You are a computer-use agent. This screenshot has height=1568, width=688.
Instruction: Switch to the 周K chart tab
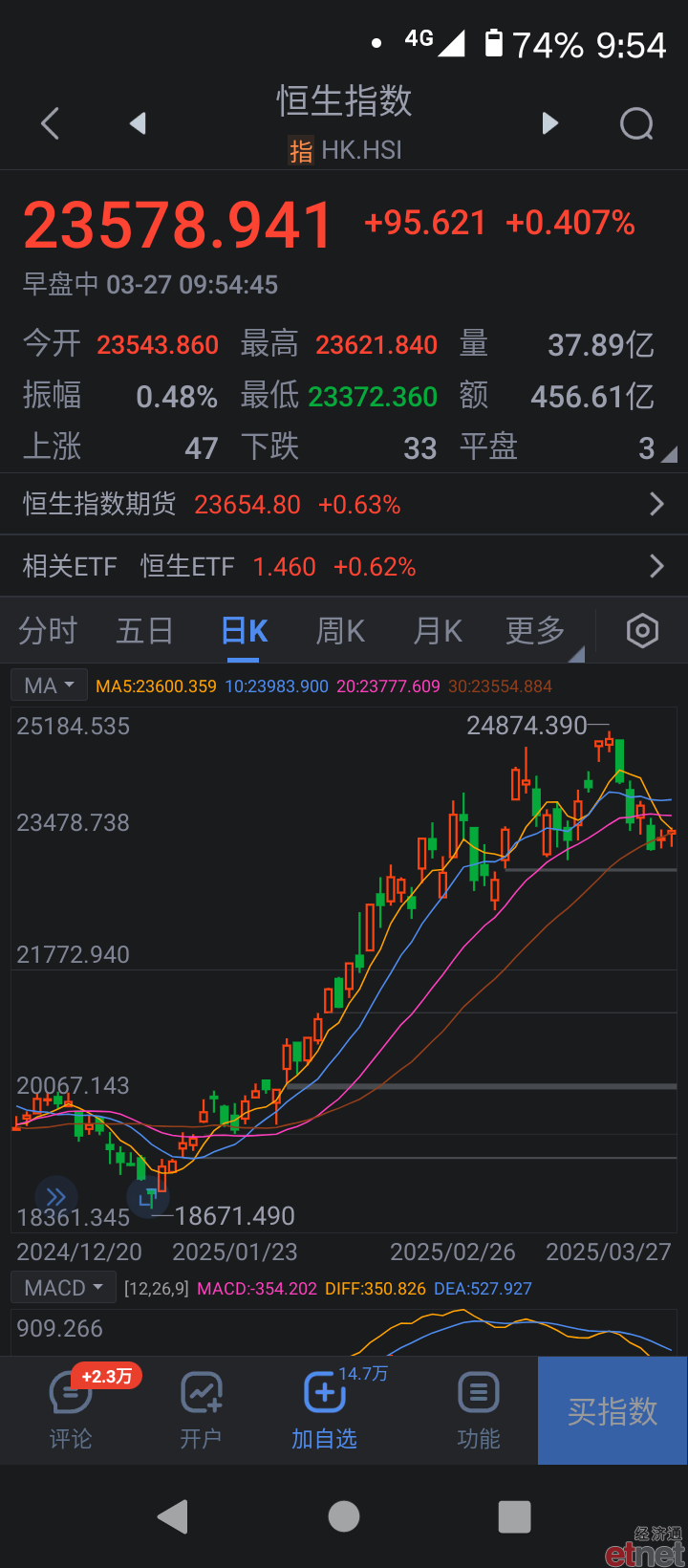pos(340,631)
